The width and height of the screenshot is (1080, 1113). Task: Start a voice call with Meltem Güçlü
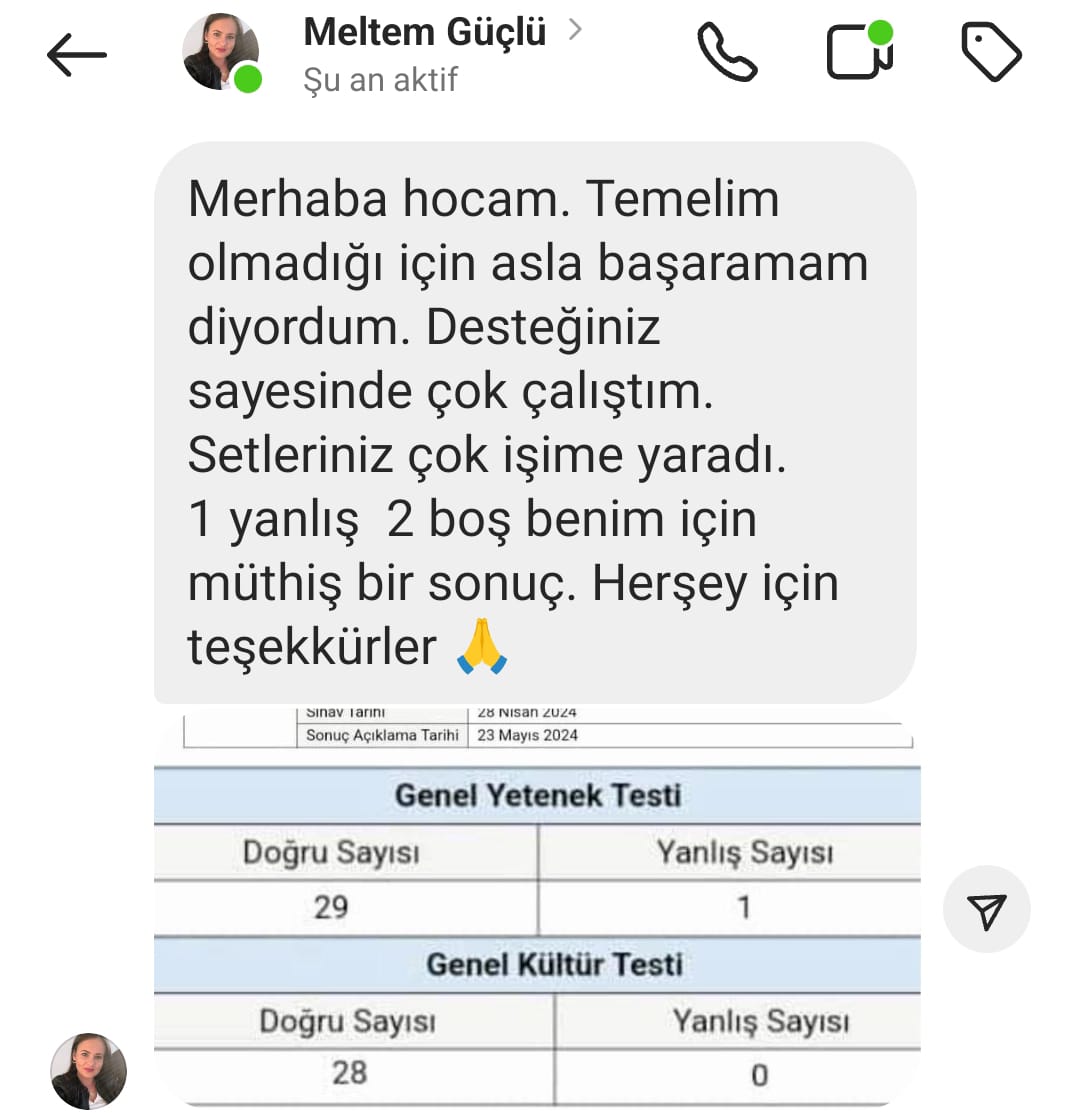pyautogui.click(x=727, y=53)
